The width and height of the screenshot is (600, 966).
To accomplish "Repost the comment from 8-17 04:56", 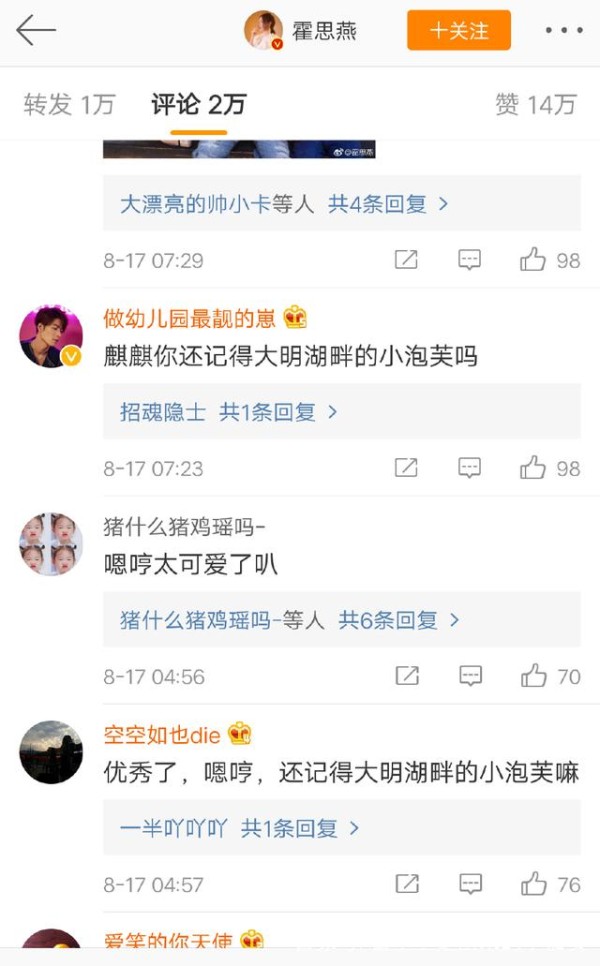I will (x=407, y=676).
